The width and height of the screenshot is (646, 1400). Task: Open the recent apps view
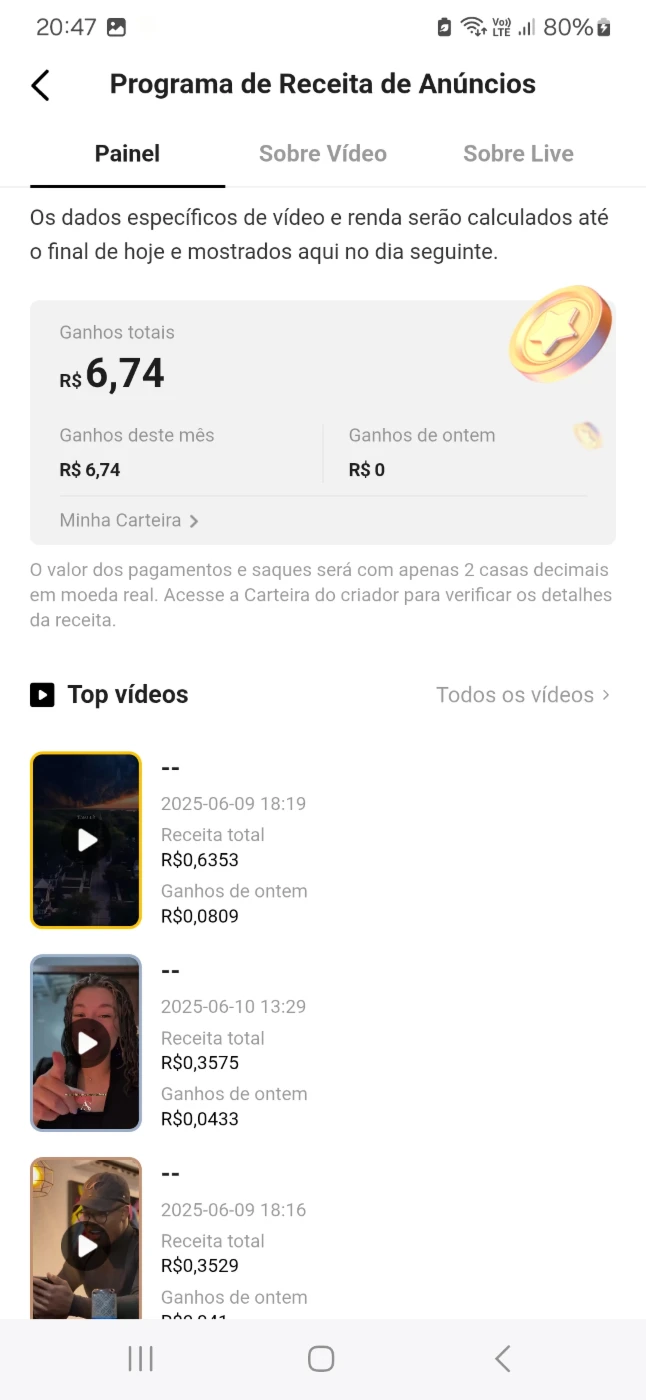point(141,1358)
